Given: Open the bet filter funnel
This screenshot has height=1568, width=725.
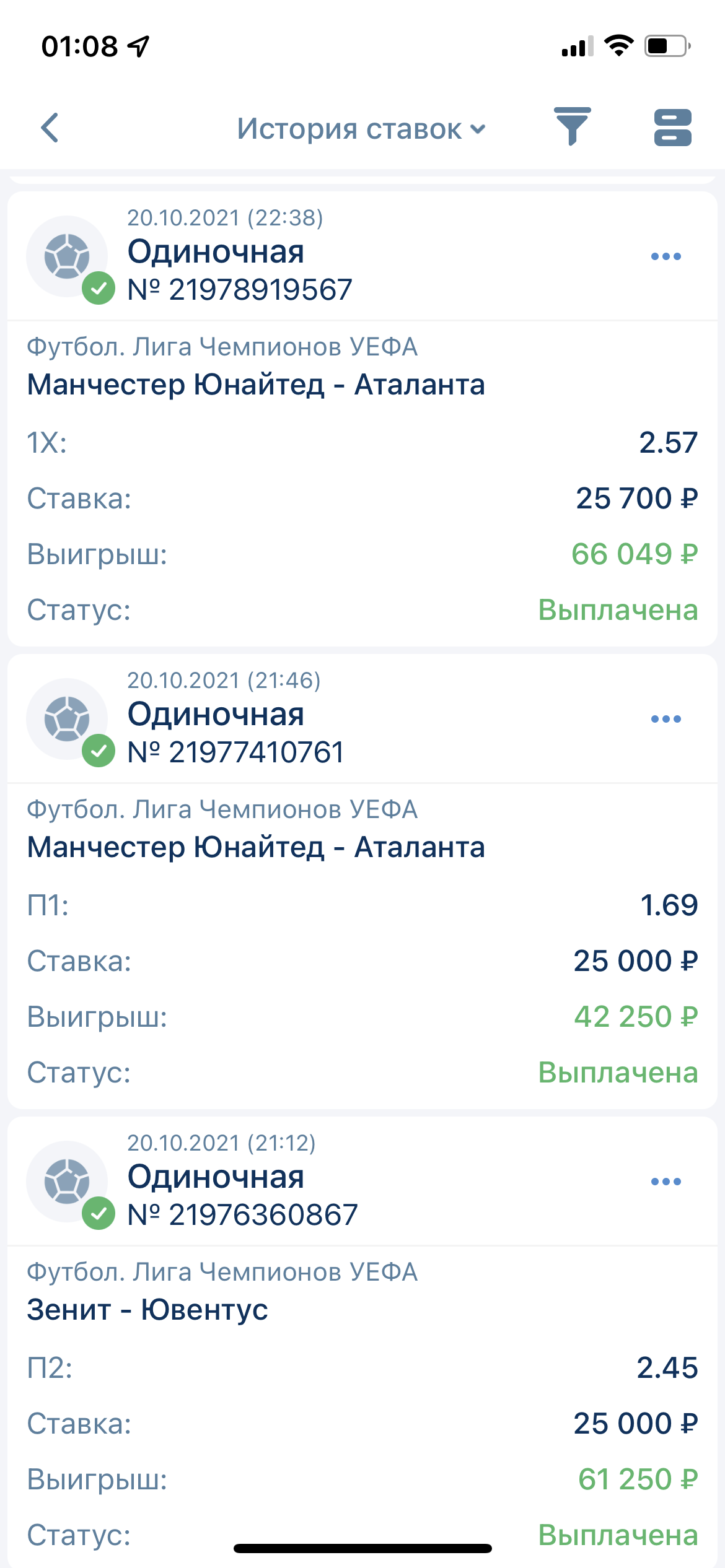Looking at the screenshot, I should click(572, 126).
